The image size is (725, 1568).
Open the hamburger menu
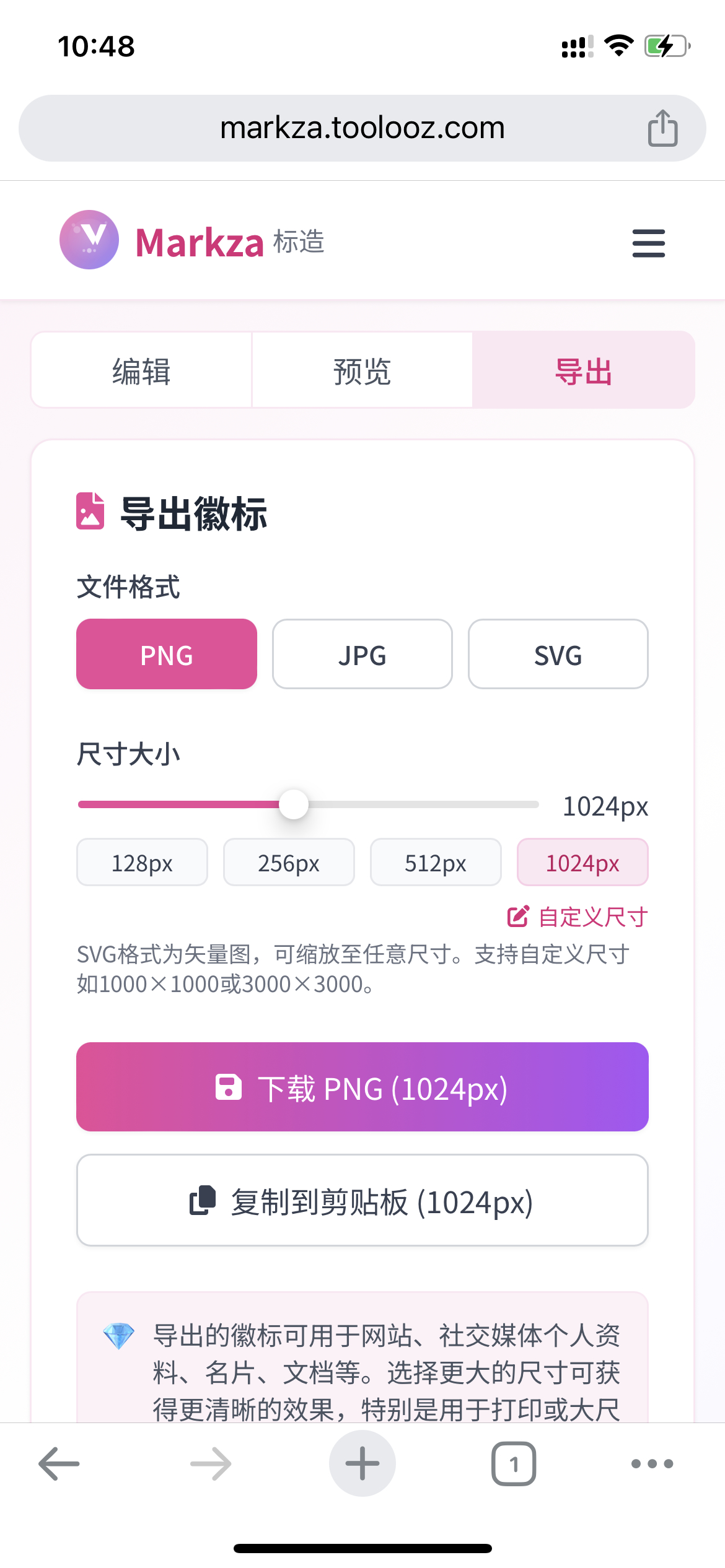coord(648,243)
